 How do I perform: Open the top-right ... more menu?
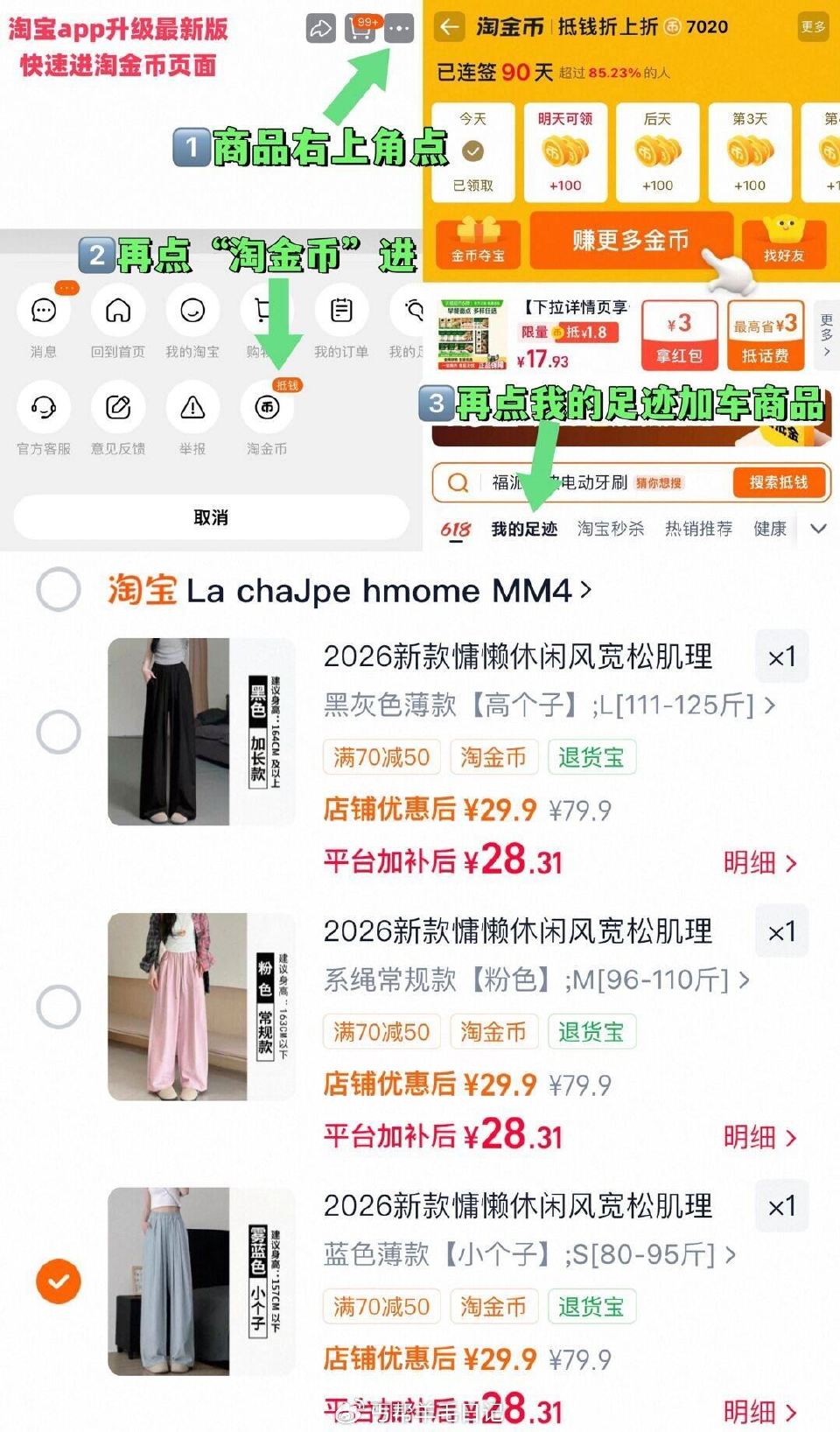point(400,28)
